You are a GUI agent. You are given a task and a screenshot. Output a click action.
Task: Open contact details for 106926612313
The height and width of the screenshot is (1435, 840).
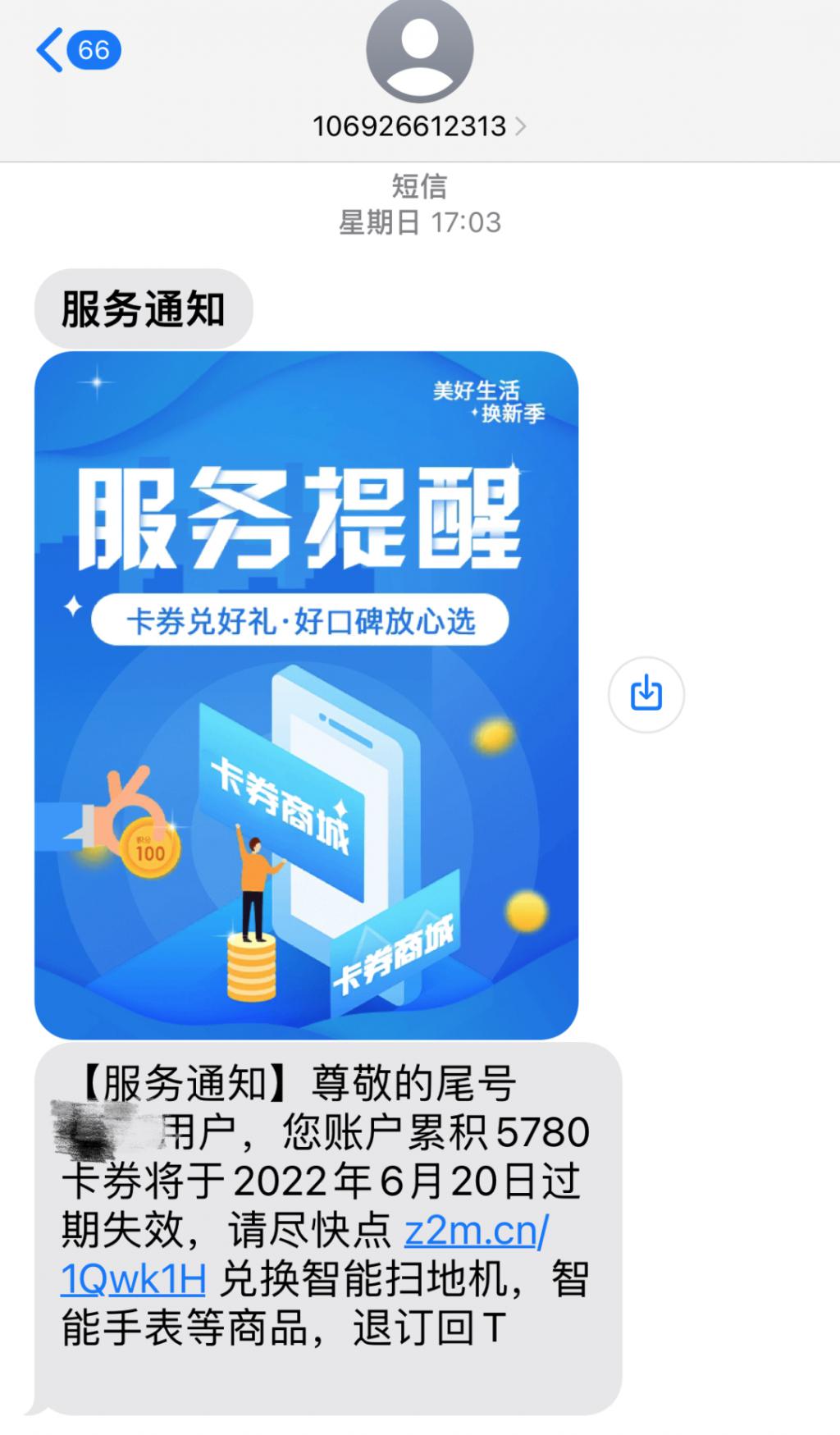418,126
